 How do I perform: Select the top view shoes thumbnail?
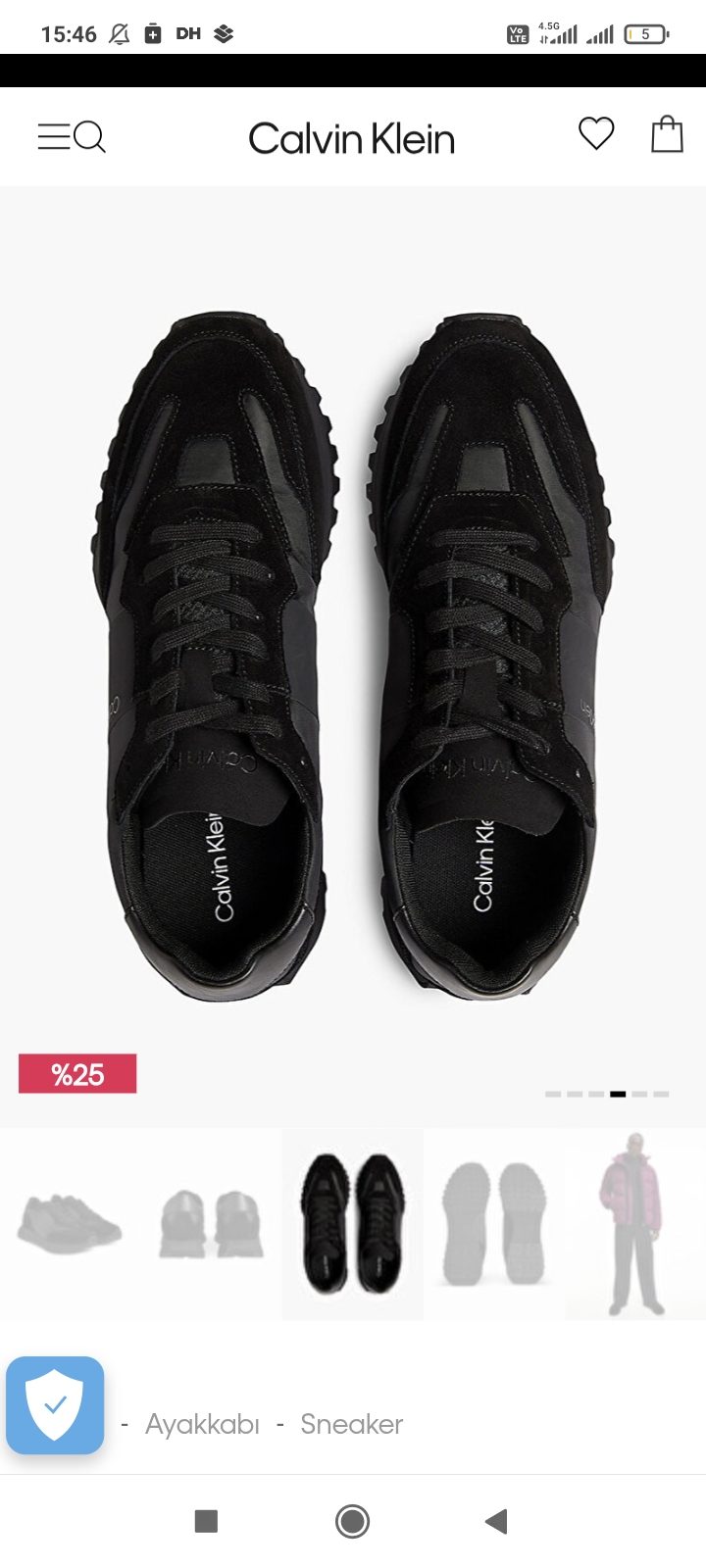[x=353, y=1224]
